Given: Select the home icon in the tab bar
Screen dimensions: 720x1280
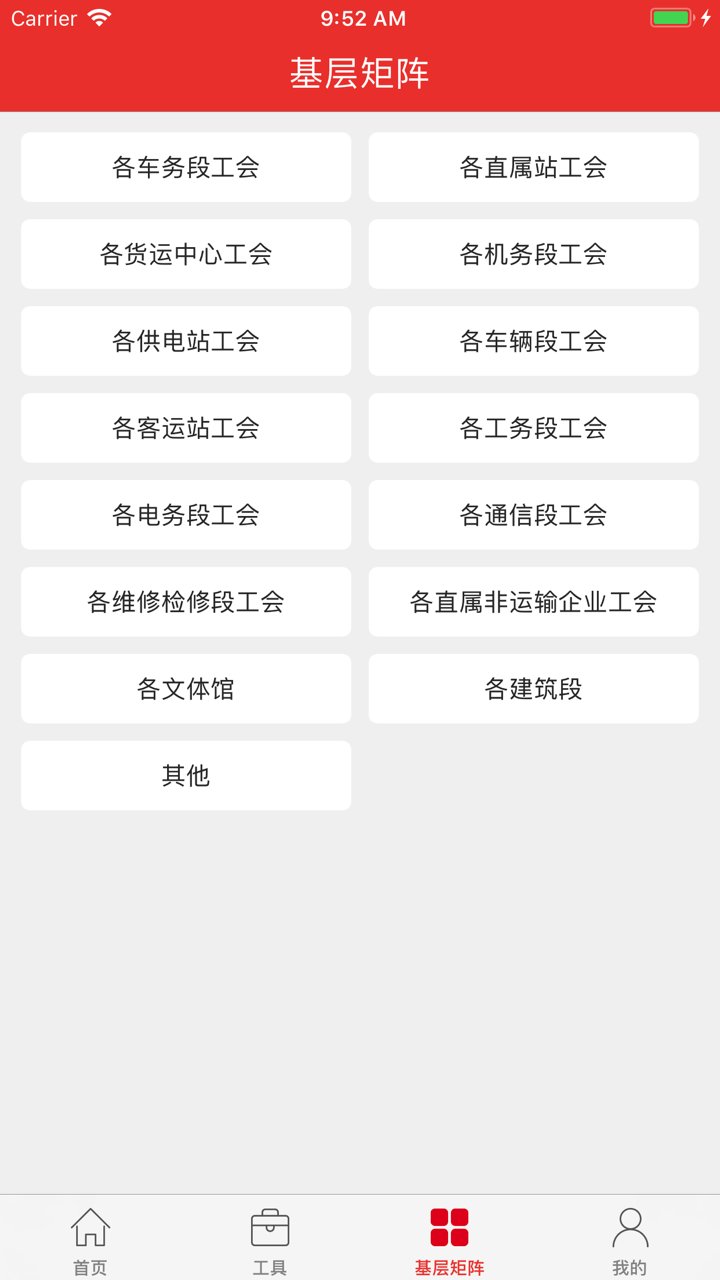Looking at the screenshot, I should 90,1227.
